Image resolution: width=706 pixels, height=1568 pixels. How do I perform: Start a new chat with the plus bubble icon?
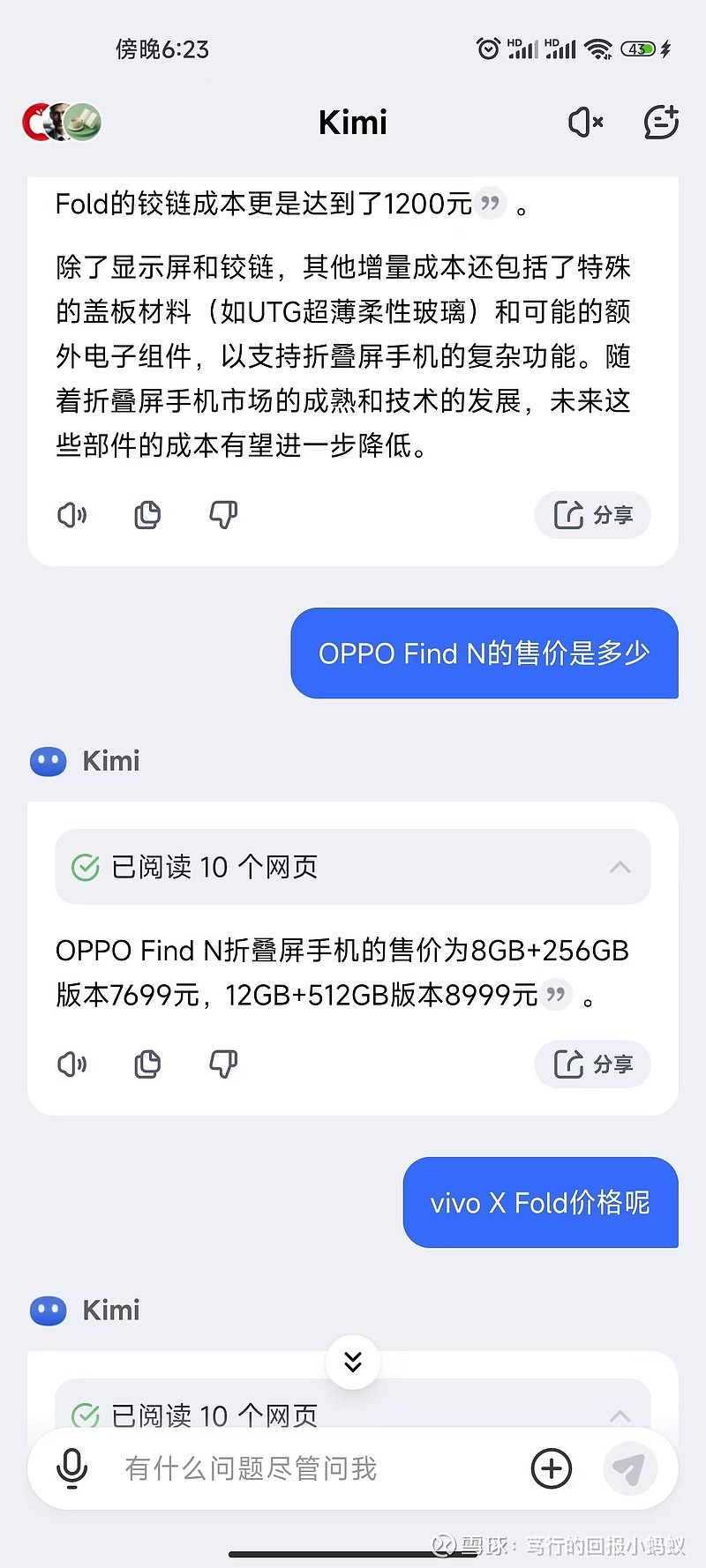[661, 122]
